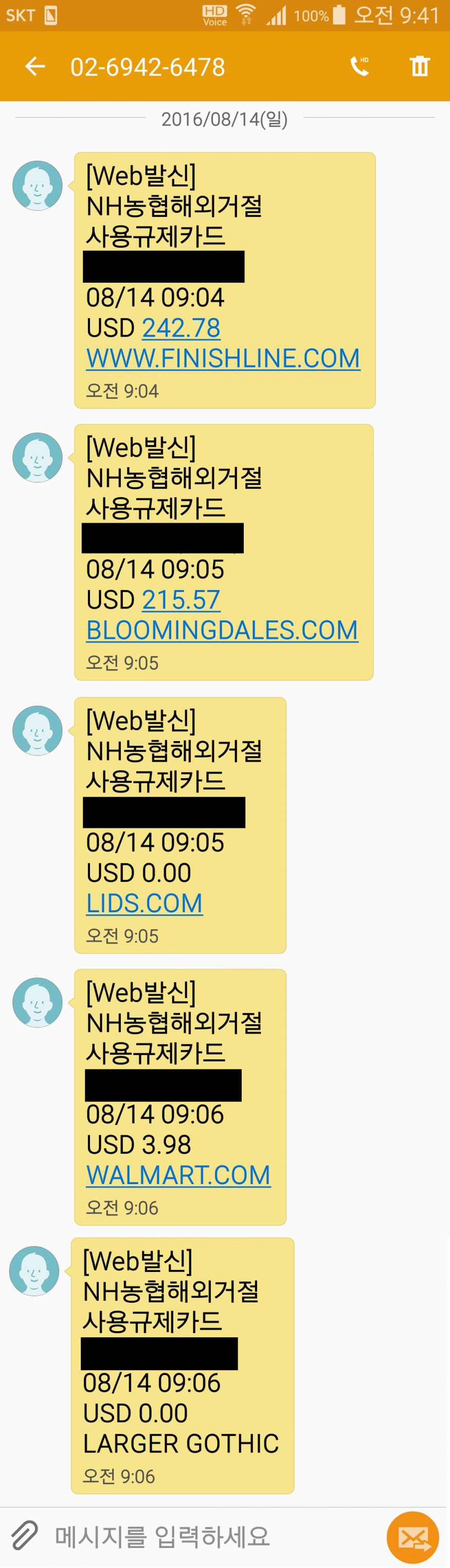Viewport: 450px width, 1568px height.
Task: Tap the 215.57 amount link
Action: [181, 600]
